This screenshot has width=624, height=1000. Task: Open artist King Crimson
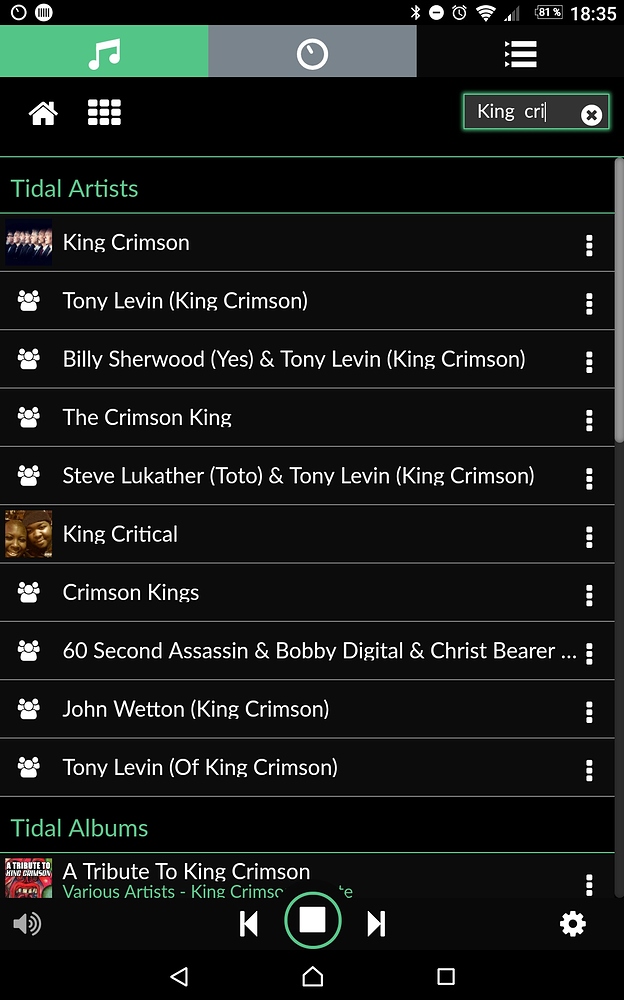coord(307,243)
